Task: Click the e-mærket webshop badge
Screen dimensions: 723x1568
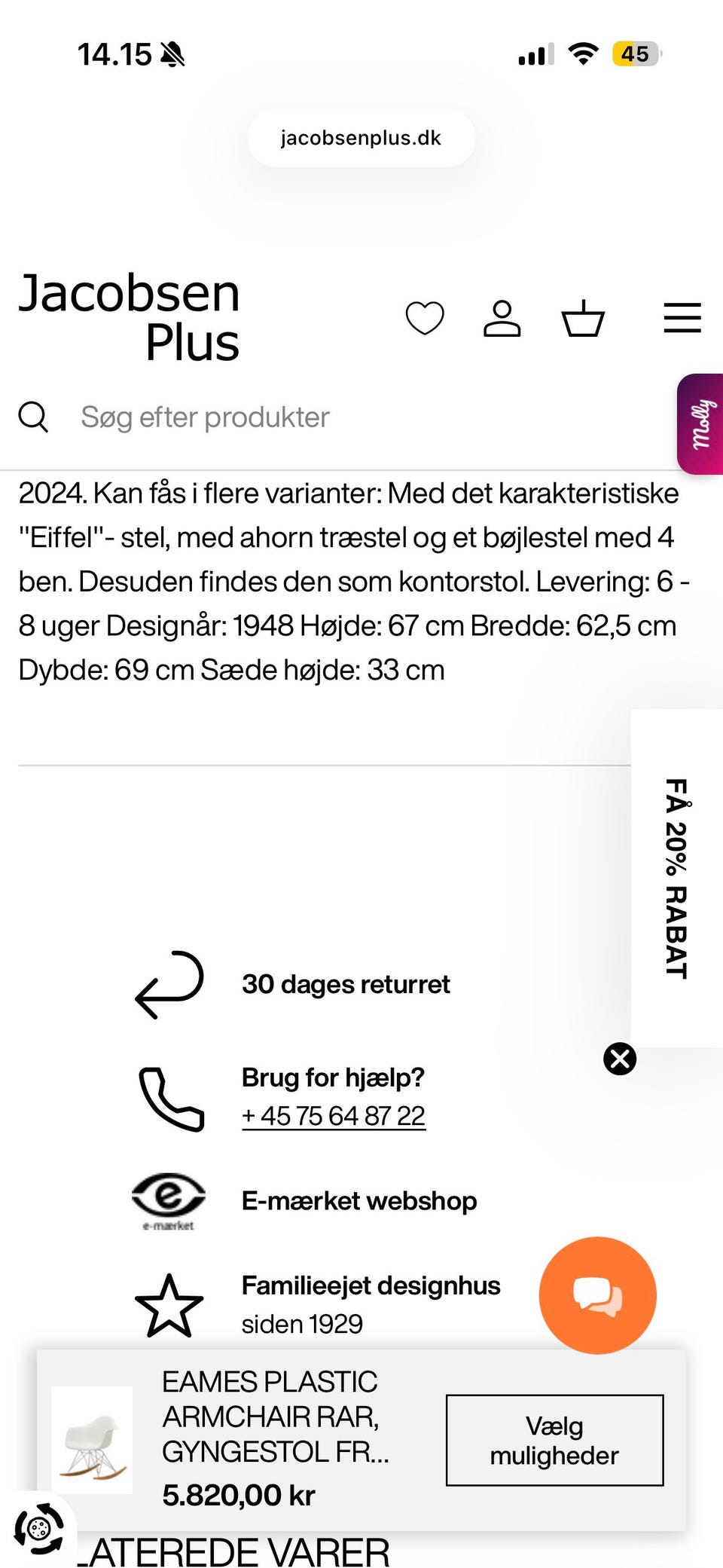Action: [x=168, y=1200]
